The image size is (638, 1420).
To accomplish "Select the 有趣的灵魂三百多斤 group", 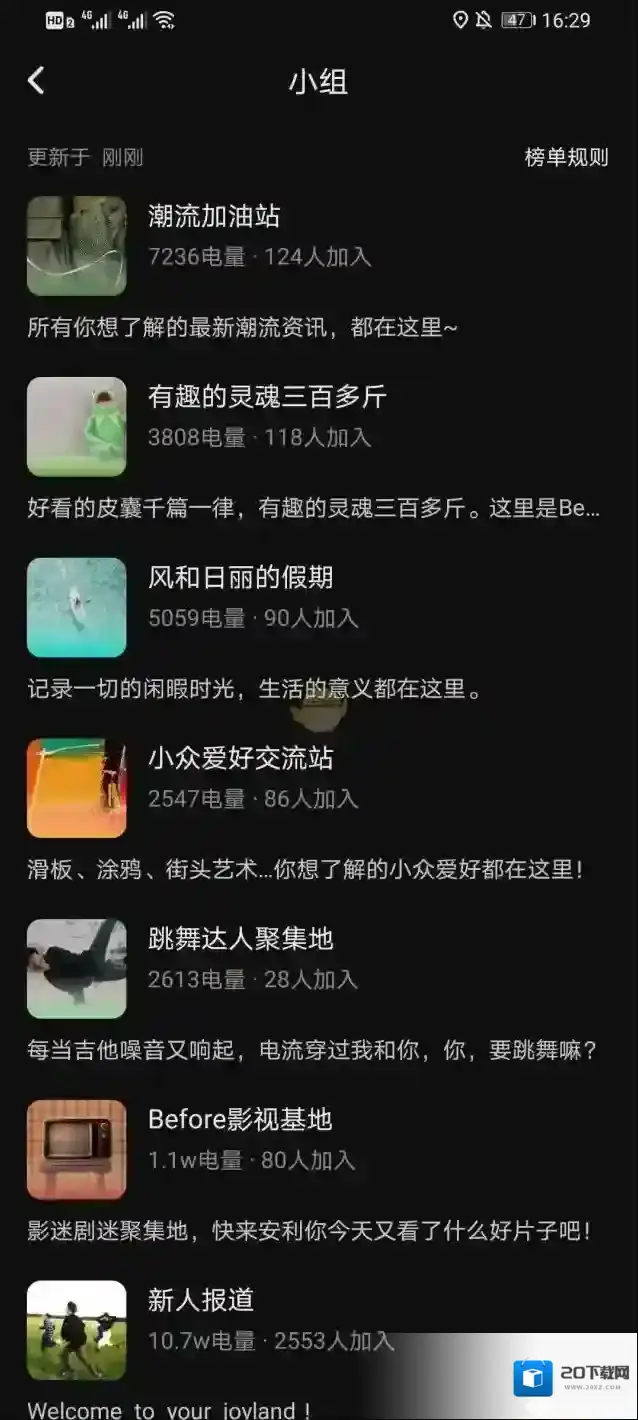I will click(x=267, y=398).
